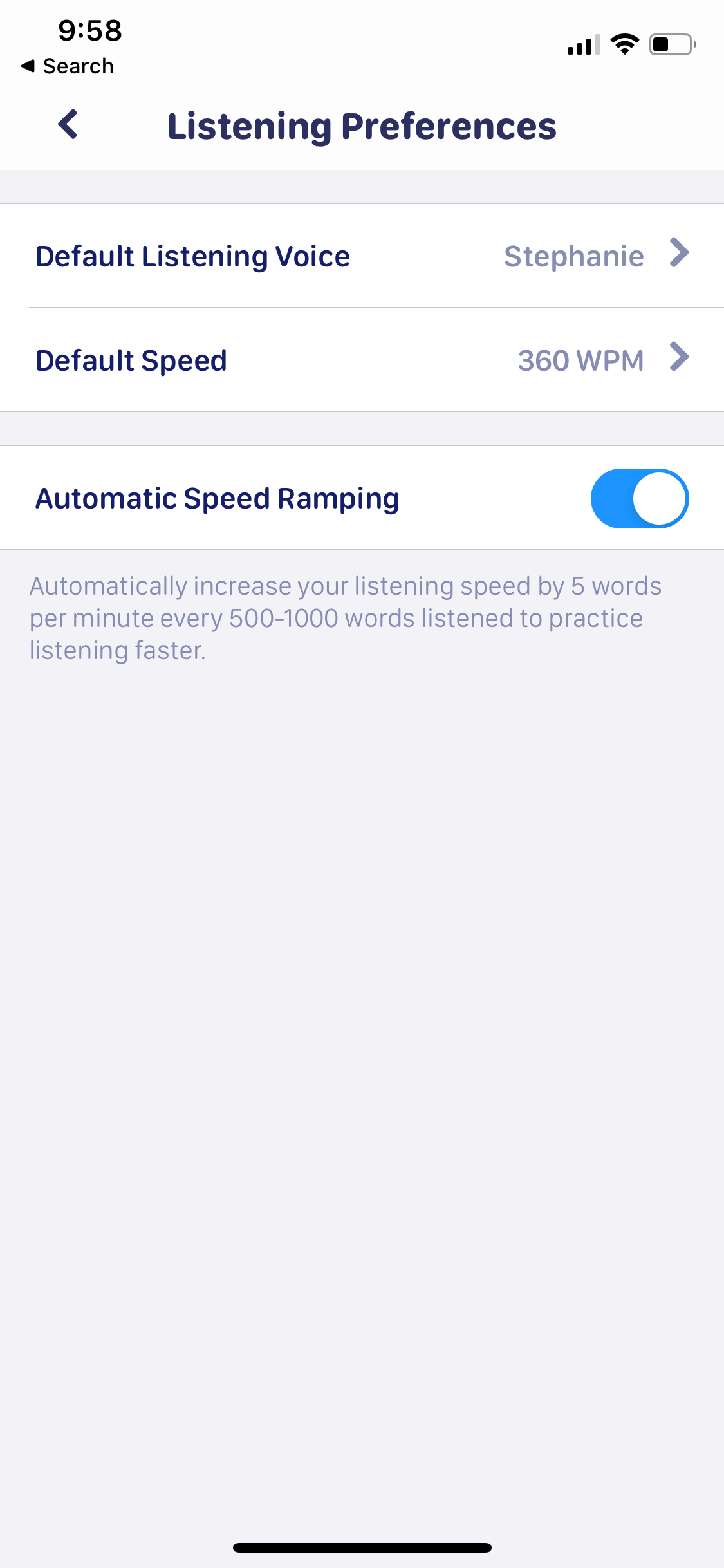Return to Search via status bar link

(67, 66)
